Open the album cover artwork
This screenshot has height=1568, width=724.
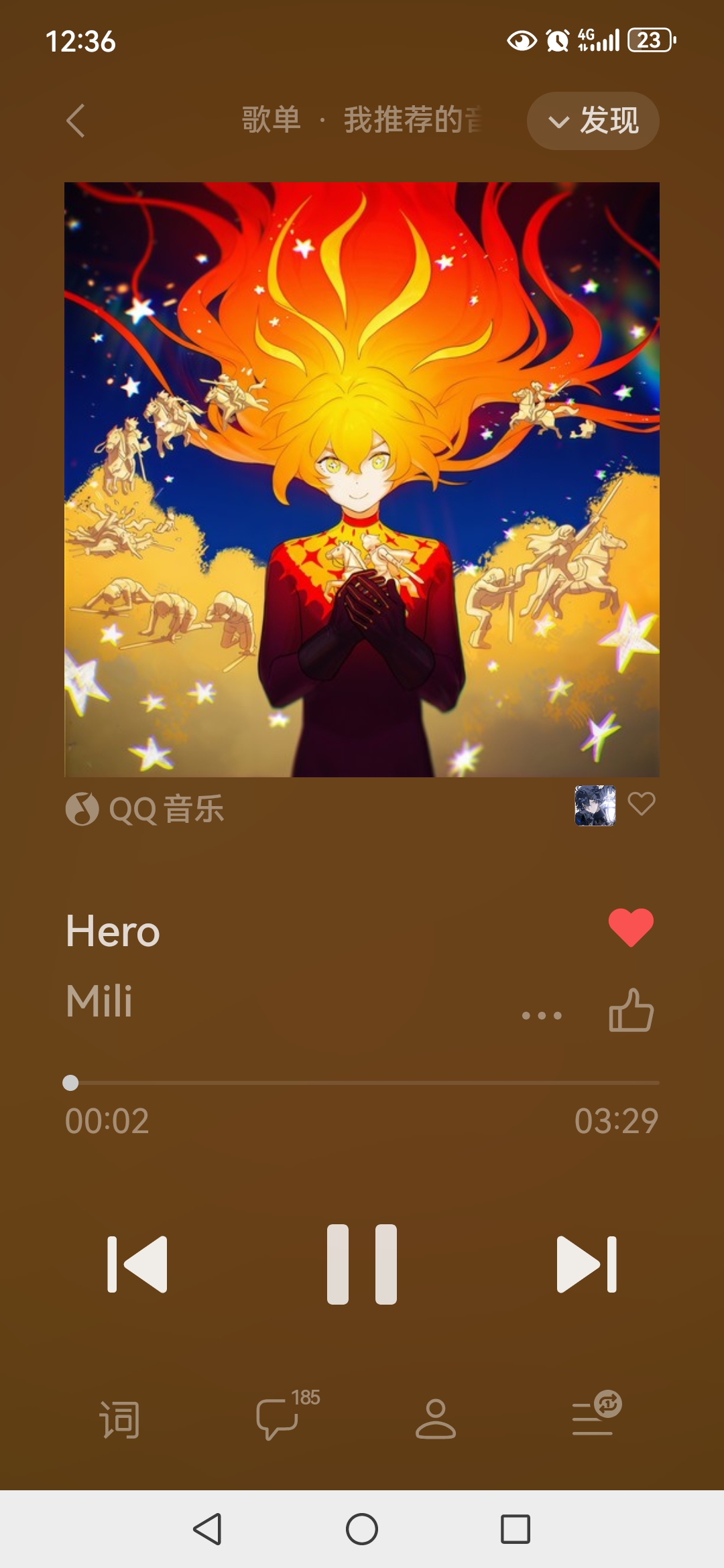pos(362,480)
